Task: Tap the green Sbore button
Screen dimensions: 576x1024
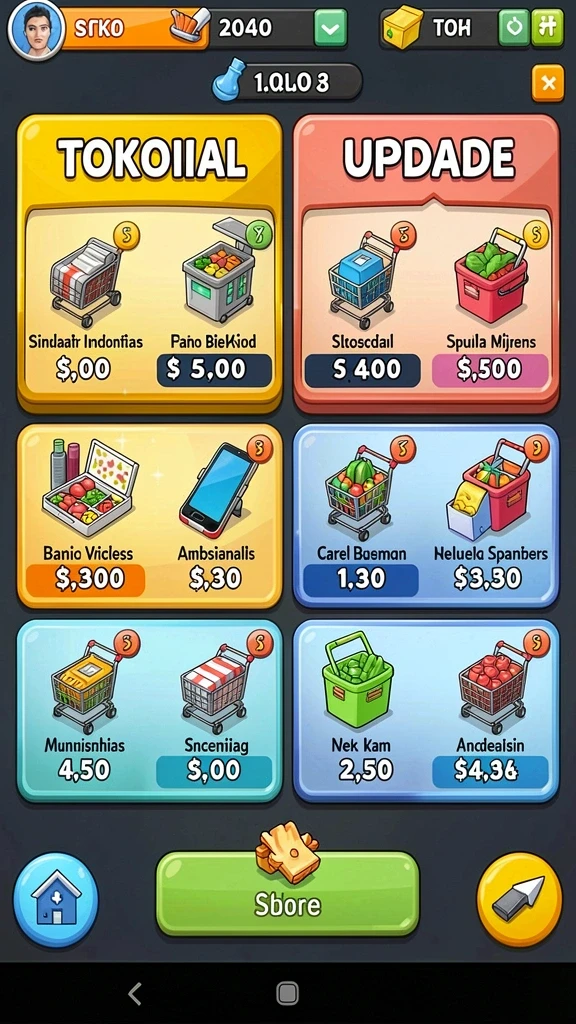Action: pos(287,893)
